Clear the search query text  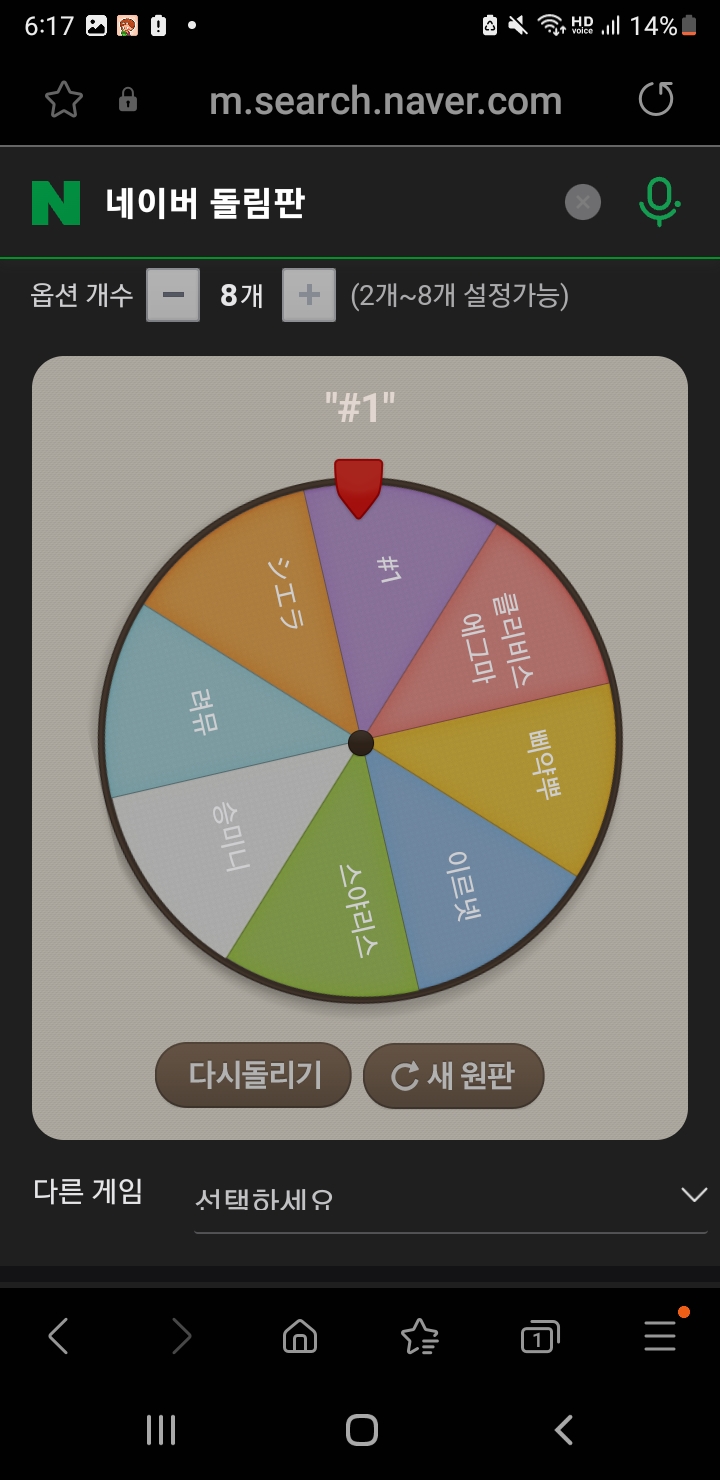583,203
